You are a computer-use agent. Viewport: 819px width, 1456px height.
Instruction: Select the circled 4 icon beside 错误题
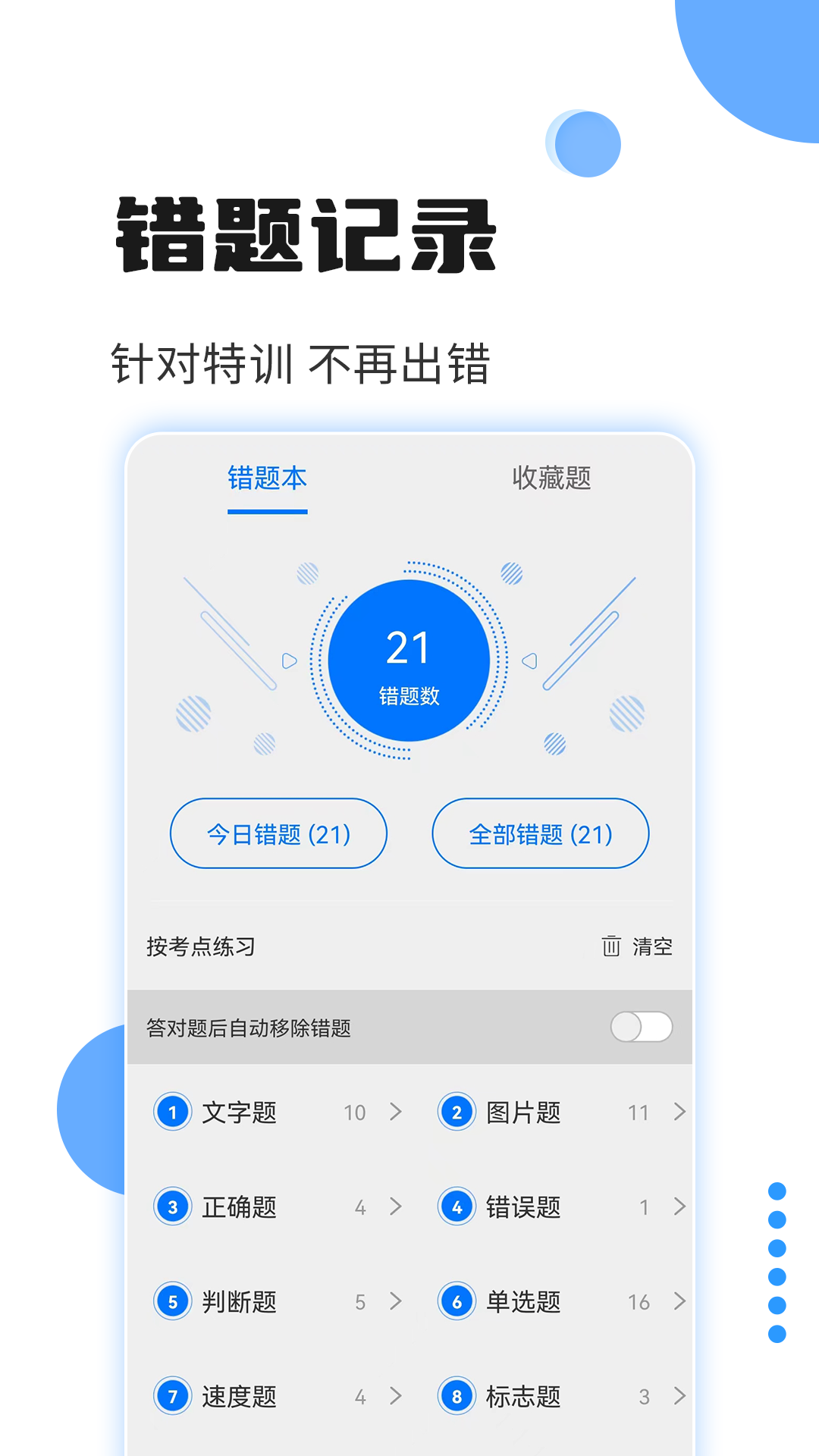pyautogui.click(x=456, y=1207)
